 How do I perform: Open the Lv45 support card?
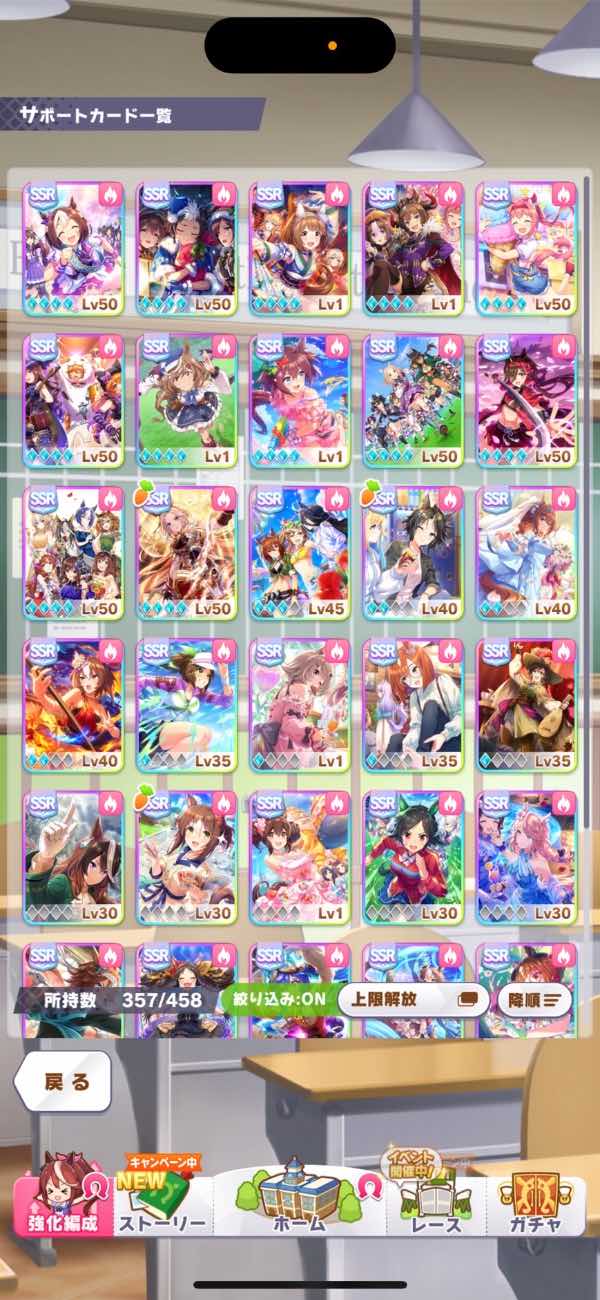tap(299, 552)
